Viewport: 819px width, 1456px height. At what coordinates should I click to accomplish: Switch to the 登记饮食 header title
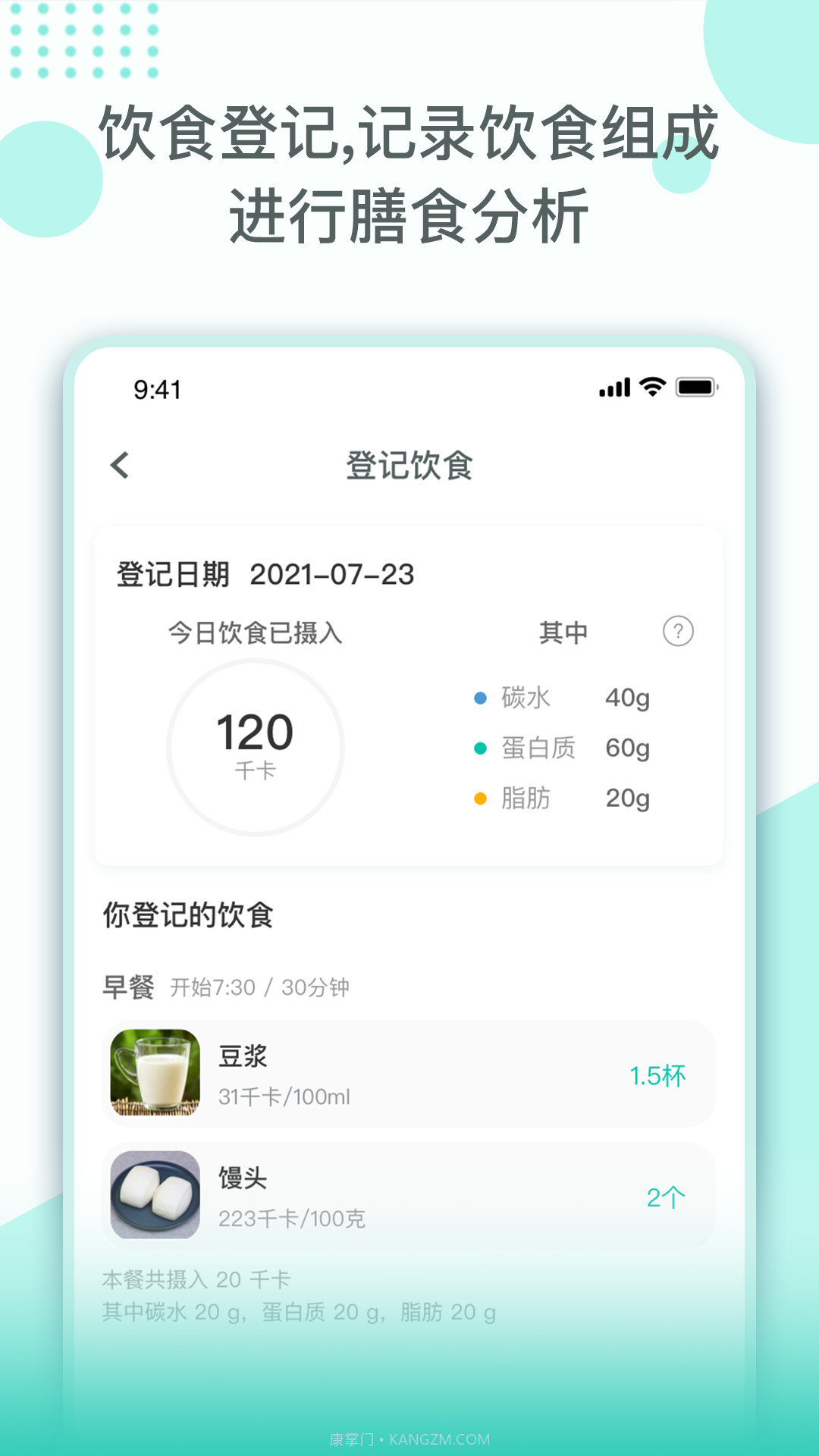coord(409,466)
